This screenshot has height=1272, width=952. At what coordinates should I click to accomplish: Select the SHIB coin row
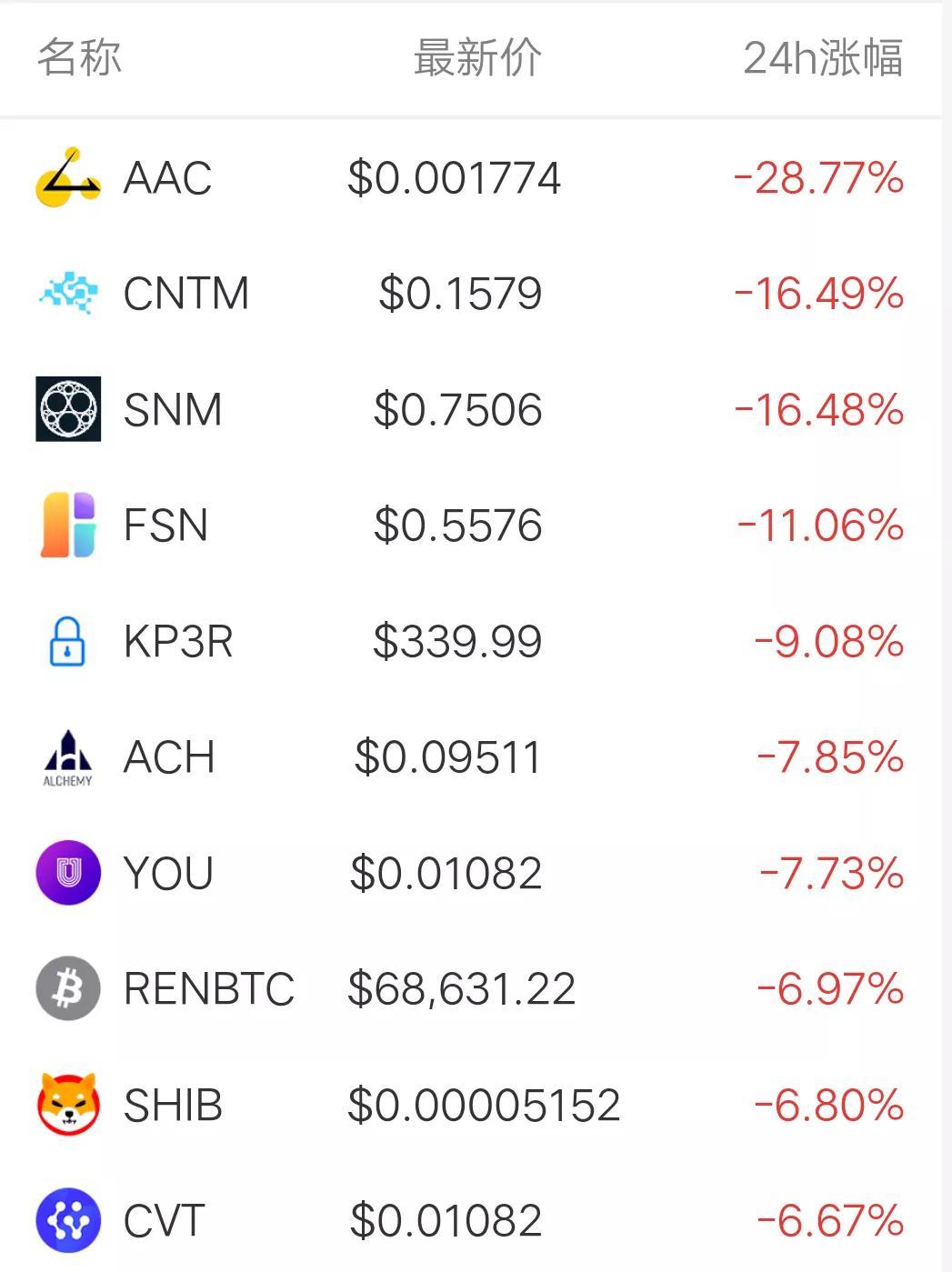point(173,1106)
